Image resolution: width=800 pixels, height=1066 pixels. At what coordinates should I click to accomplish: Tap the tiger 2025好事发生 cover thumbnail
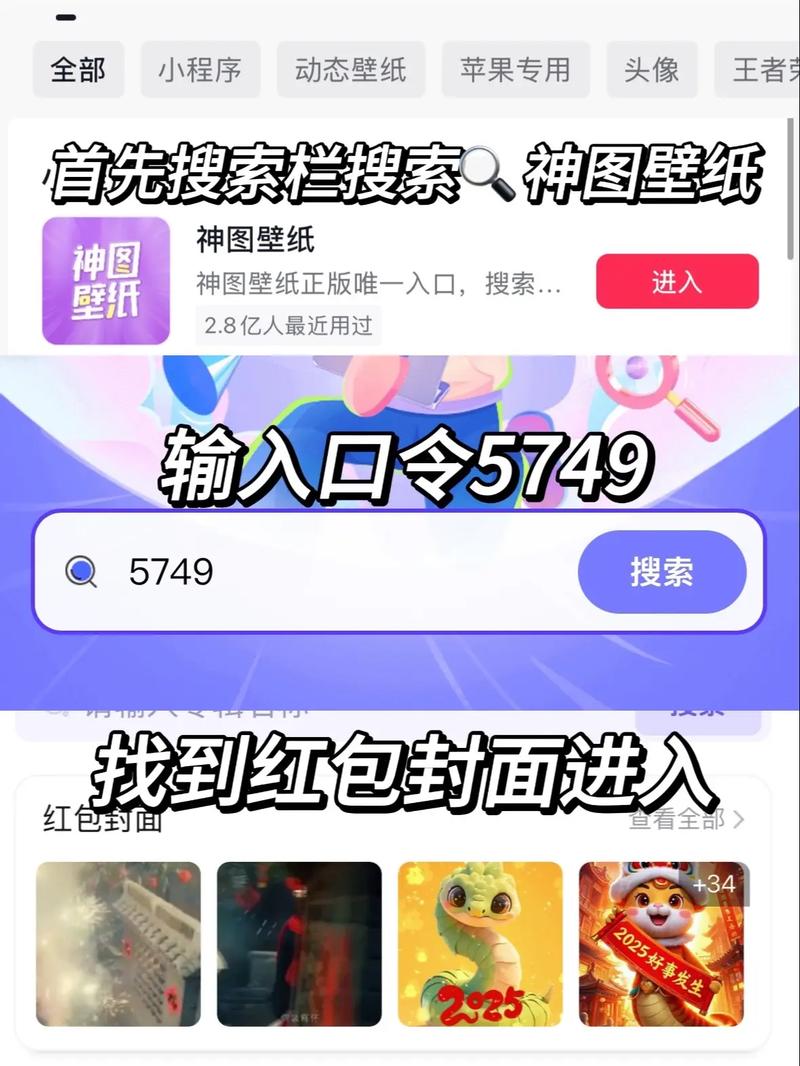(660, 942)
